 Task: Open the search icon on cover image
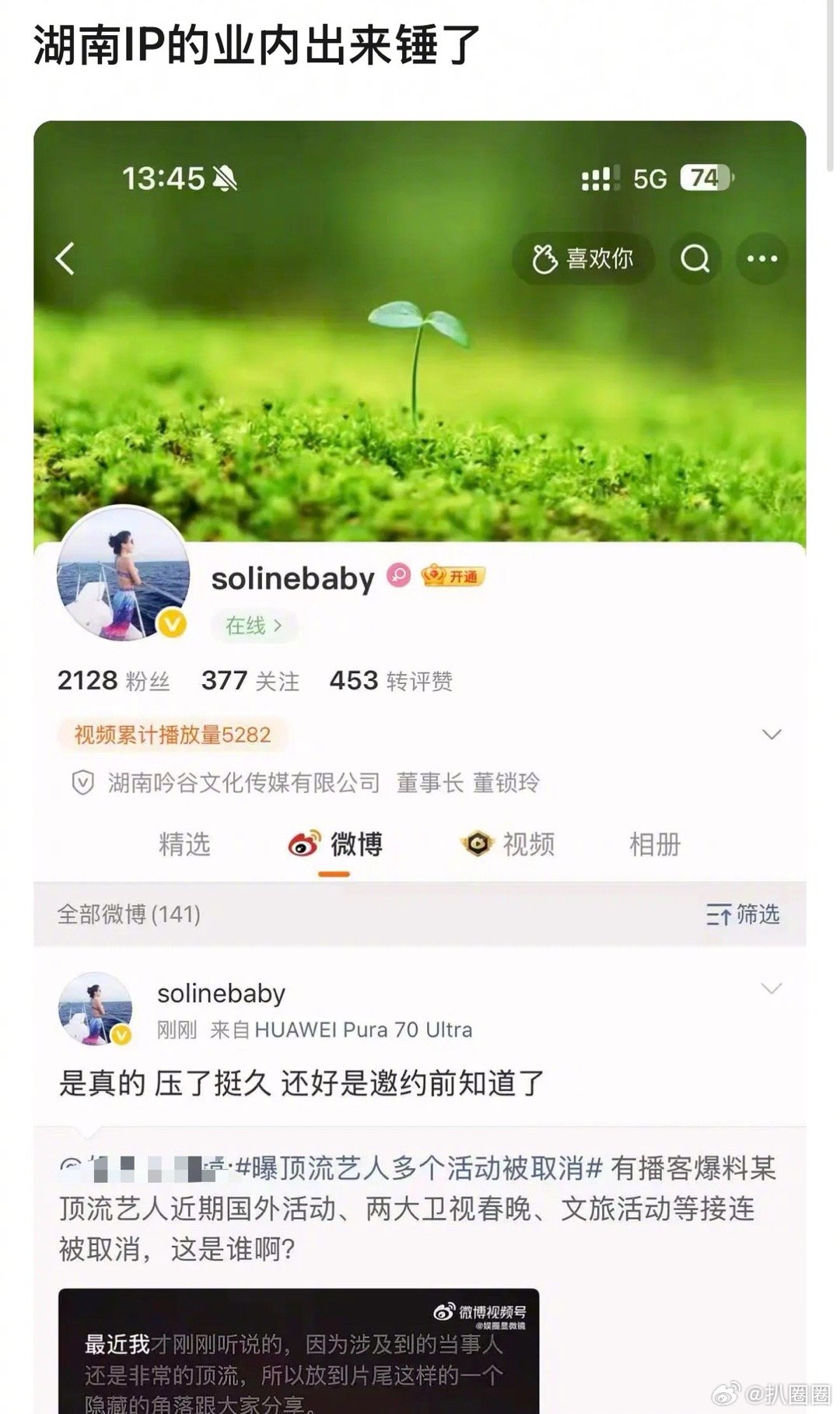coord(695,258)
